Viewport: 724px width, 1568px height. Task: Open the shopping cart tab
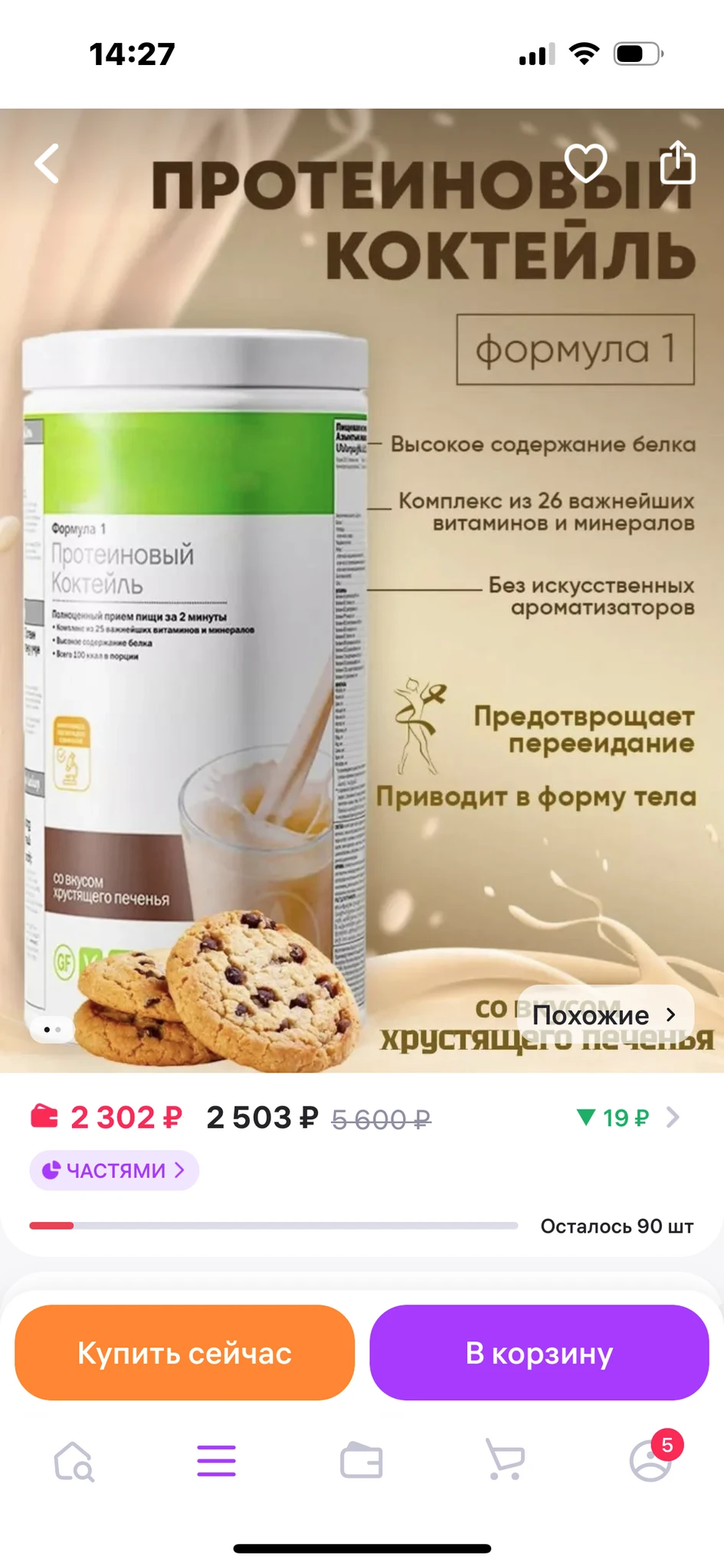tap(505, 1459)
